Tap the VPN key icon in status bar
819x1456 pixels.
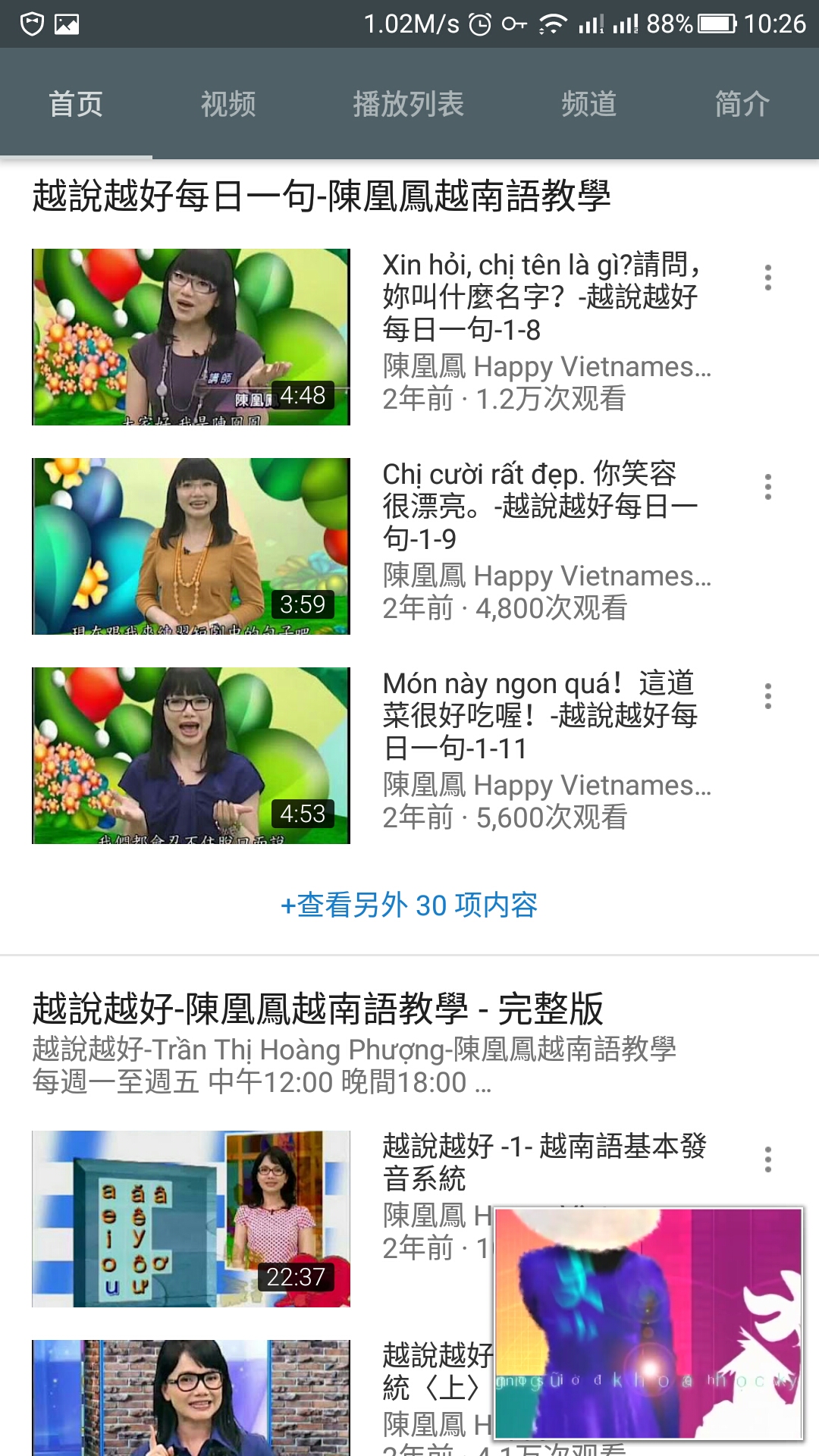[514, 23]
